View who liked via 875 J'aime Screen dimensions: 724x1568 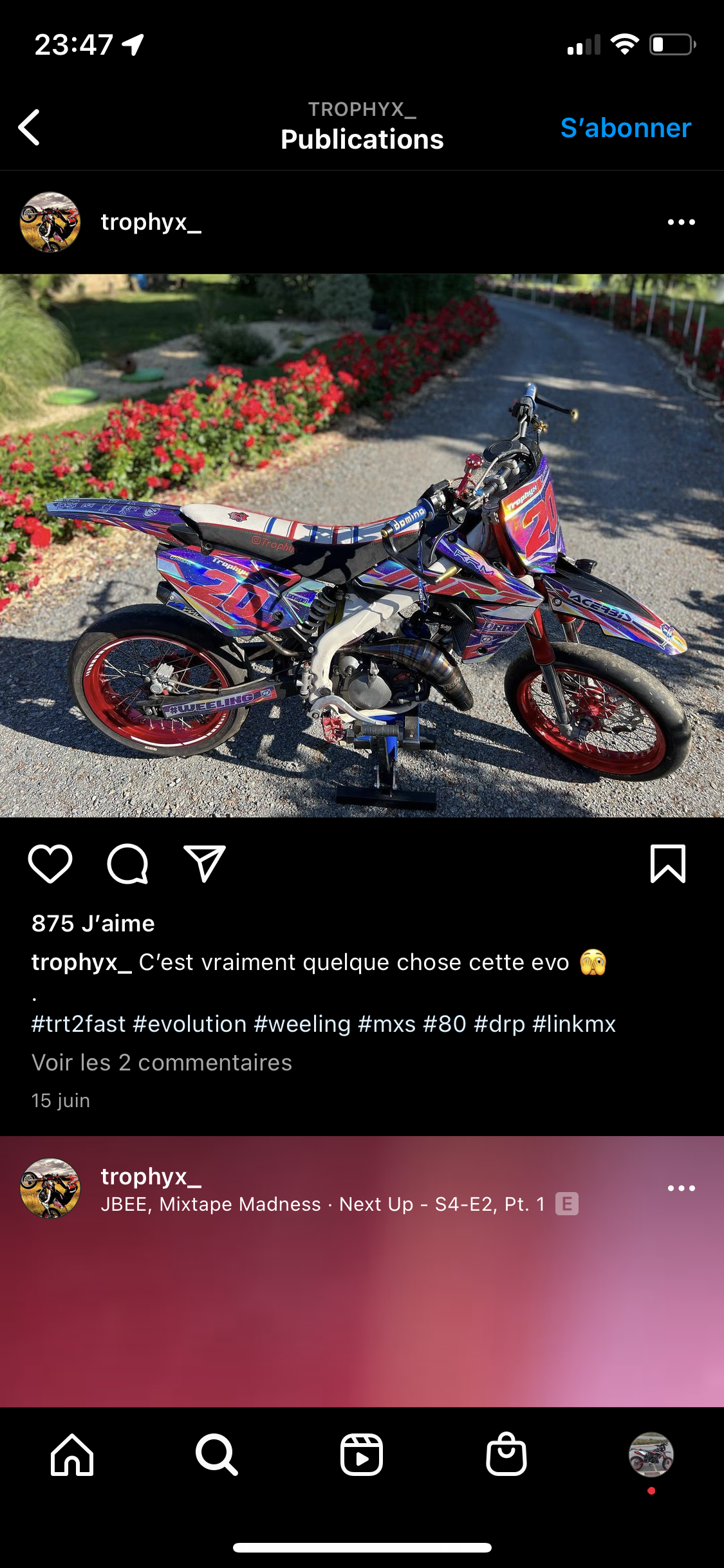93,924
